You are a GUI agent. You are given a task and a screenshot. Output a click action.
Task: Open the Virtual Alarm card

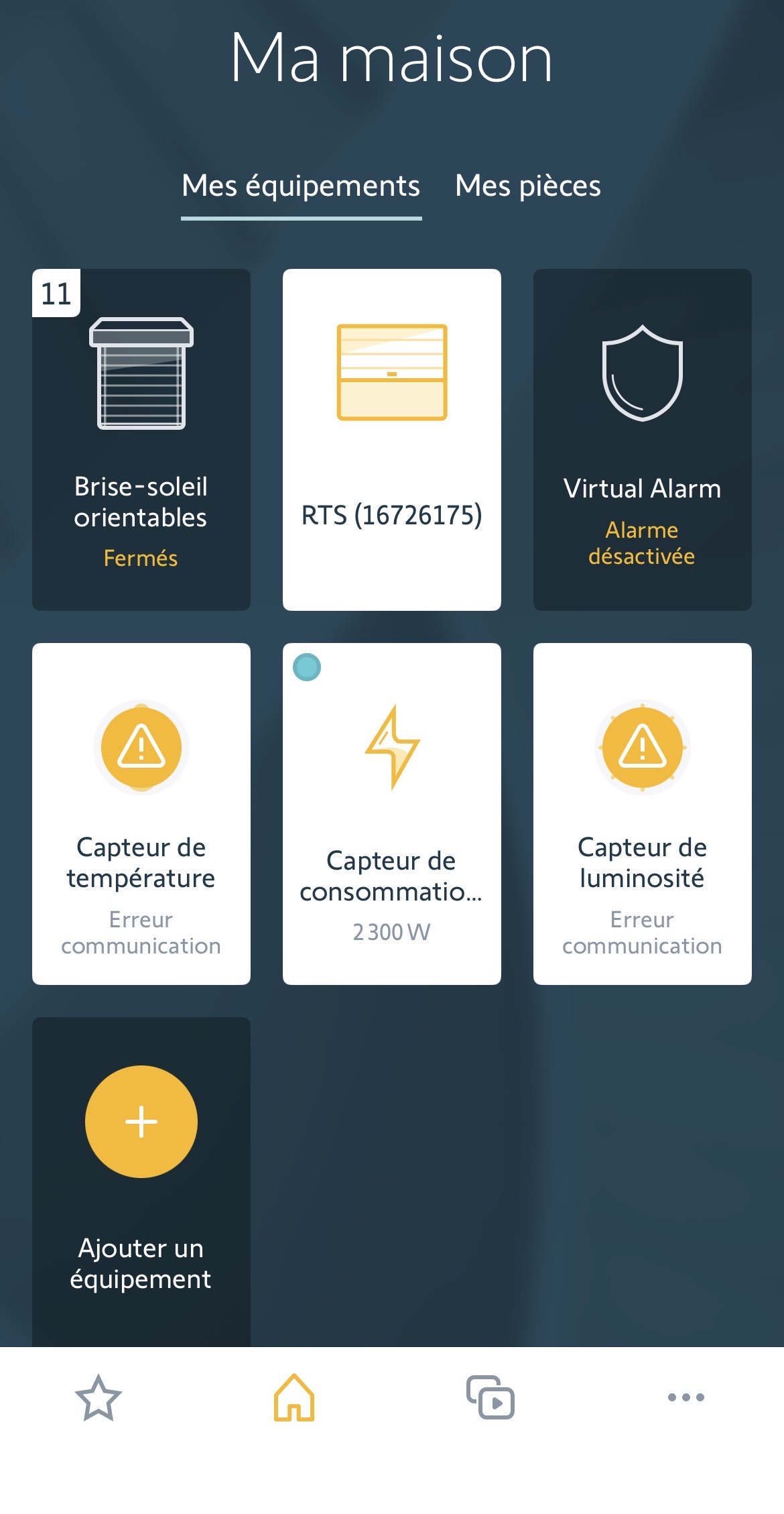click(642, 439)
